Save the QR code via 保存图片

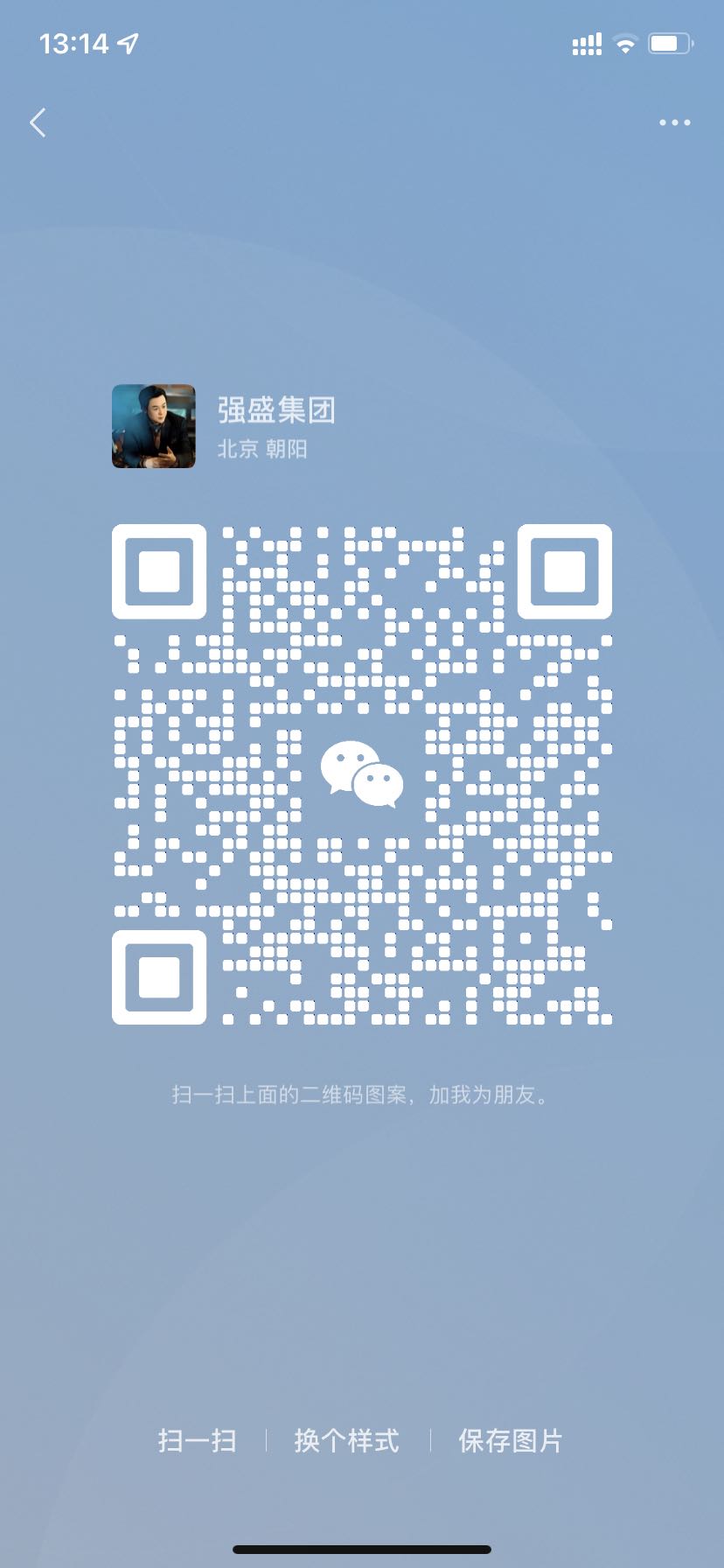coord(511,1440)
